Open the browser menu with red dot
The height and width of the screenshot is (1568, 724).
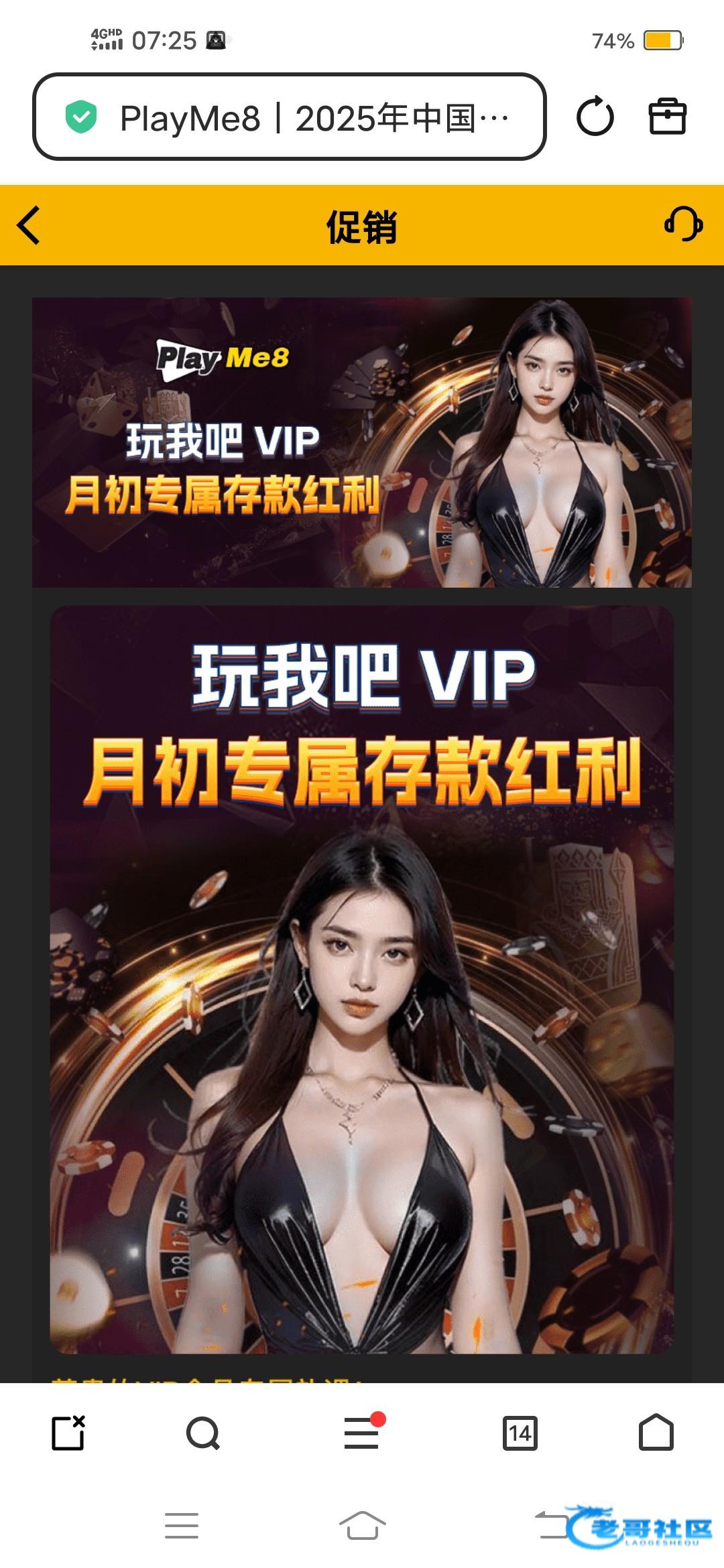pyautogui.click(x=362, y=1433)
